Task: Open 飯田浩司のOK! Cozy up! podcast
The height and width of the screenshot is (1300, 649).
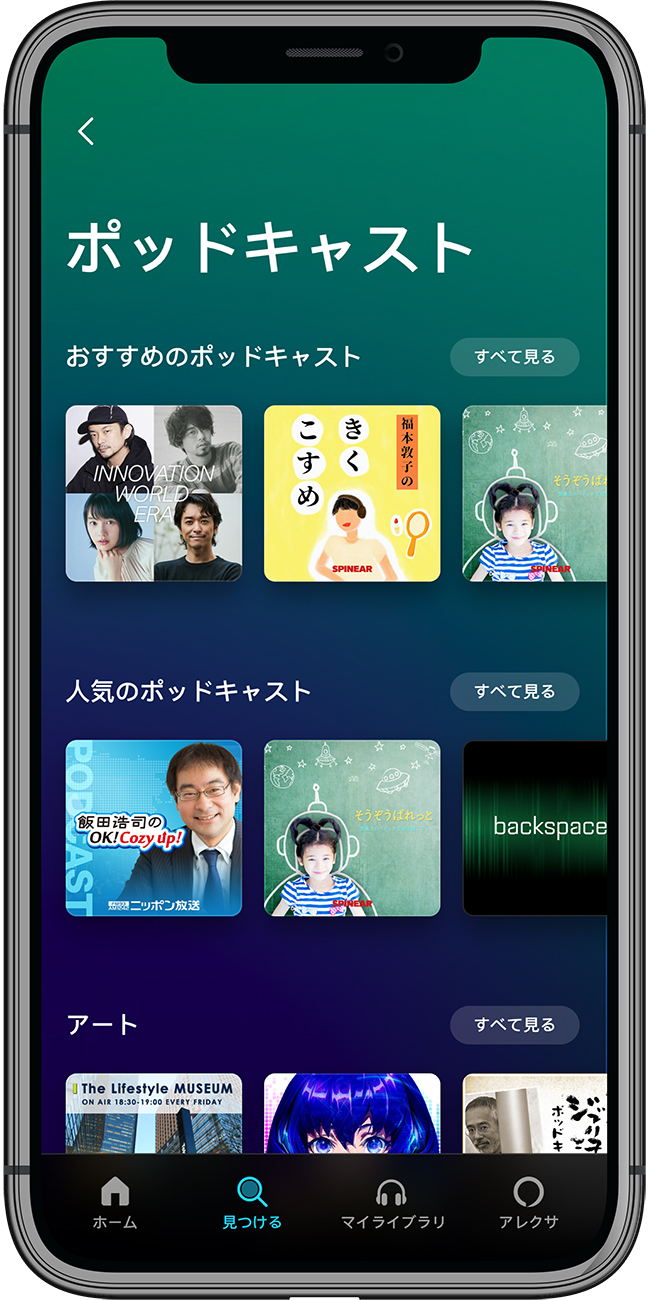Action: click(x=154, y=828)
